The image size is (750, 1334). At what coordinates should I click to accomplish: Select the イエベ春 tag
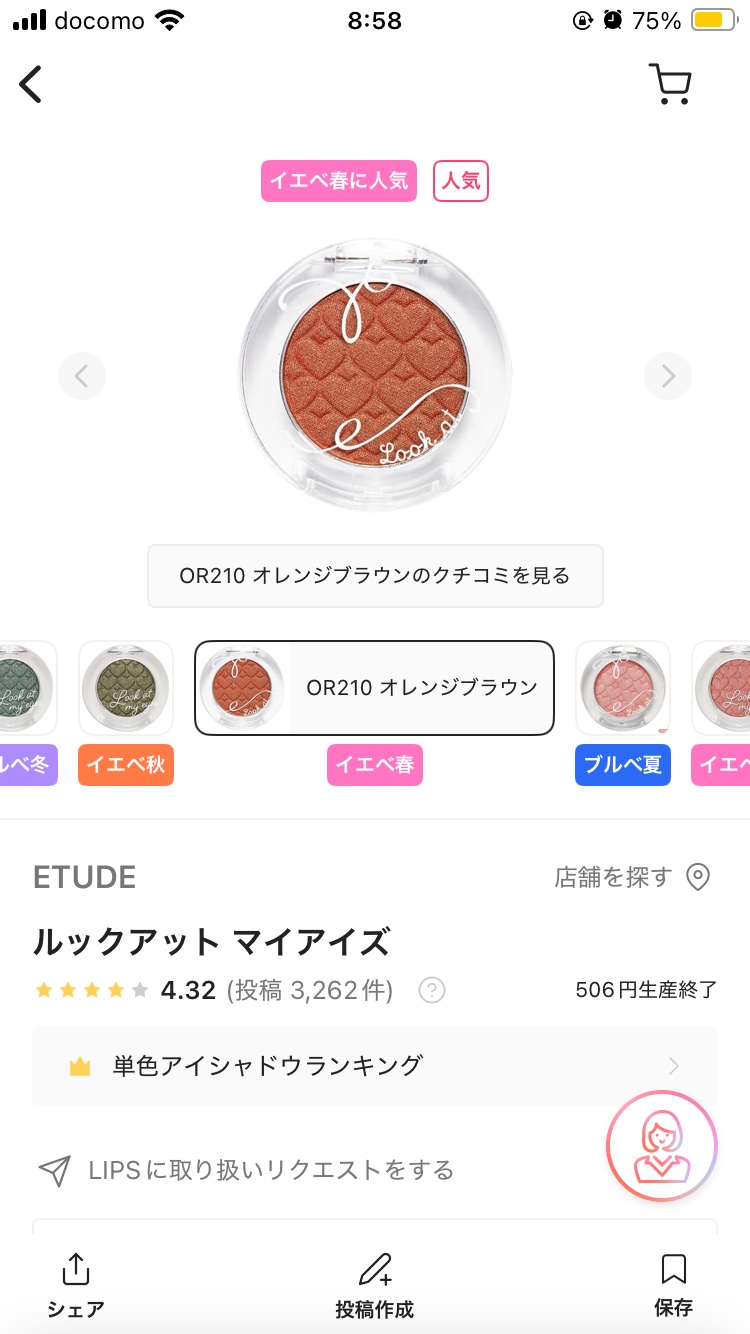(x=374, y=764)
